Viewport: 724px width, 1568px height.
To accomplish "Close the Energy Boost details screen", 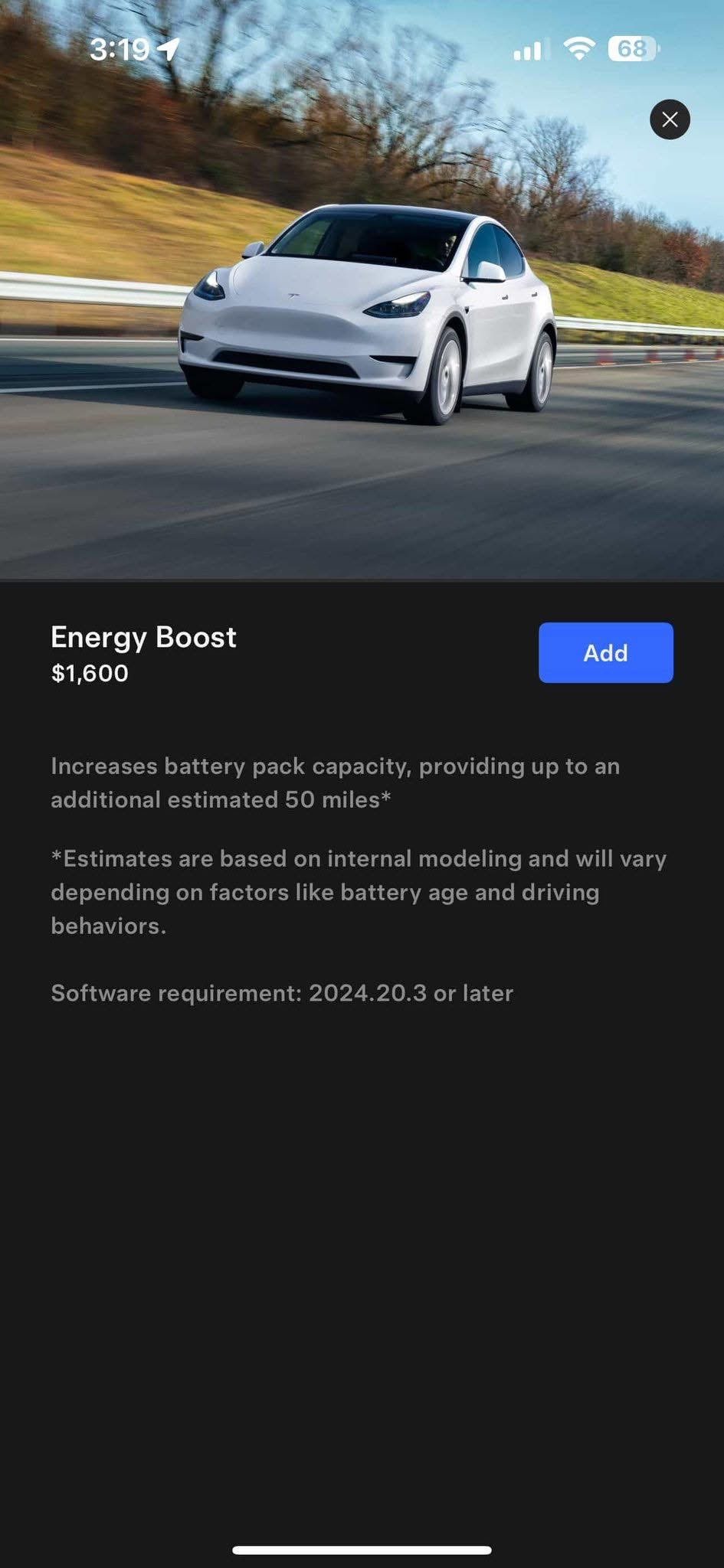I will point(670,119).
